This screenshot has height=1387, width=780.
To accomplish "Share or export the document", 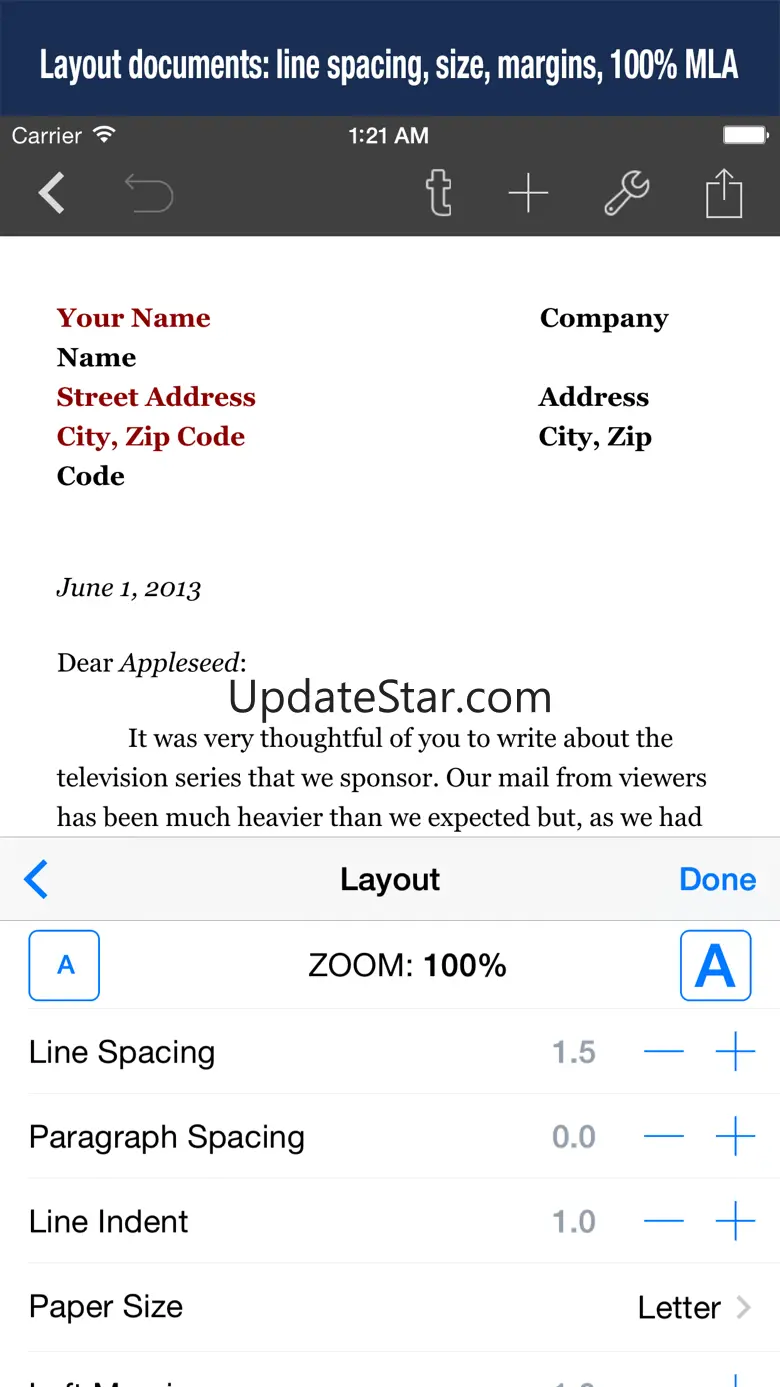I will [x=723, y=193].
